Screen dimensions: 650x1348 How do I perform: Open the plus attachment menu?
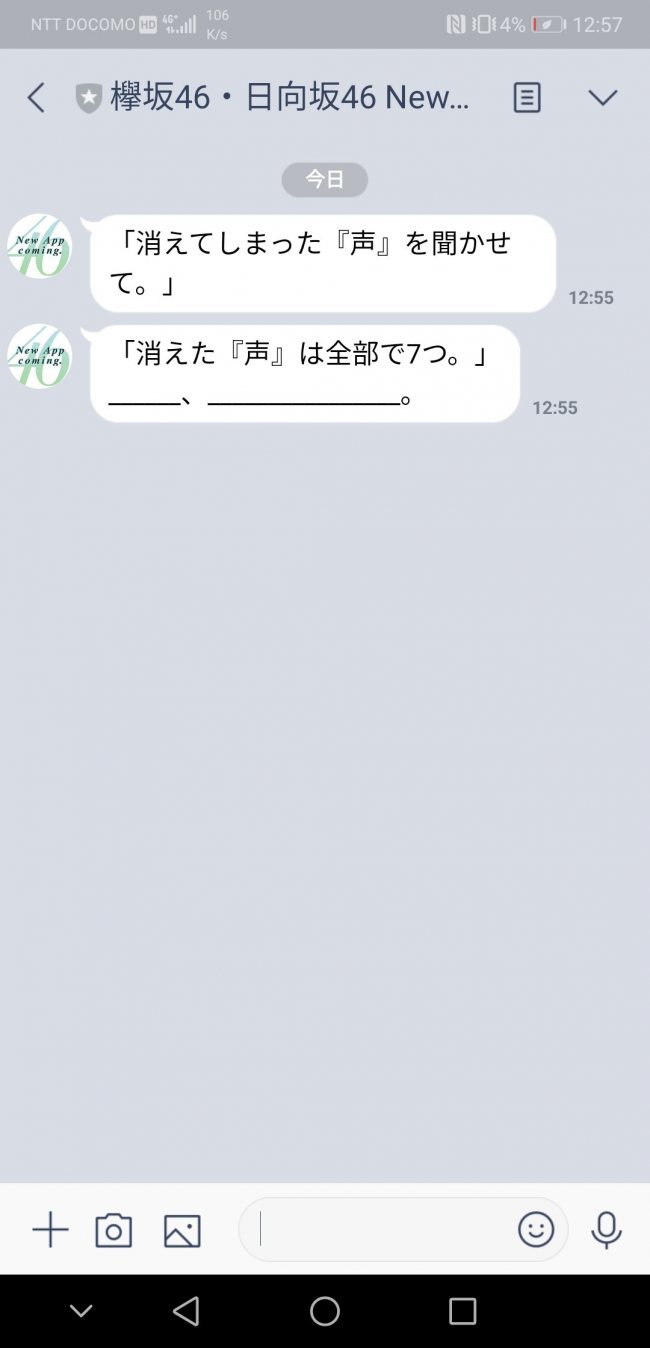click(x=50, y=1230)
